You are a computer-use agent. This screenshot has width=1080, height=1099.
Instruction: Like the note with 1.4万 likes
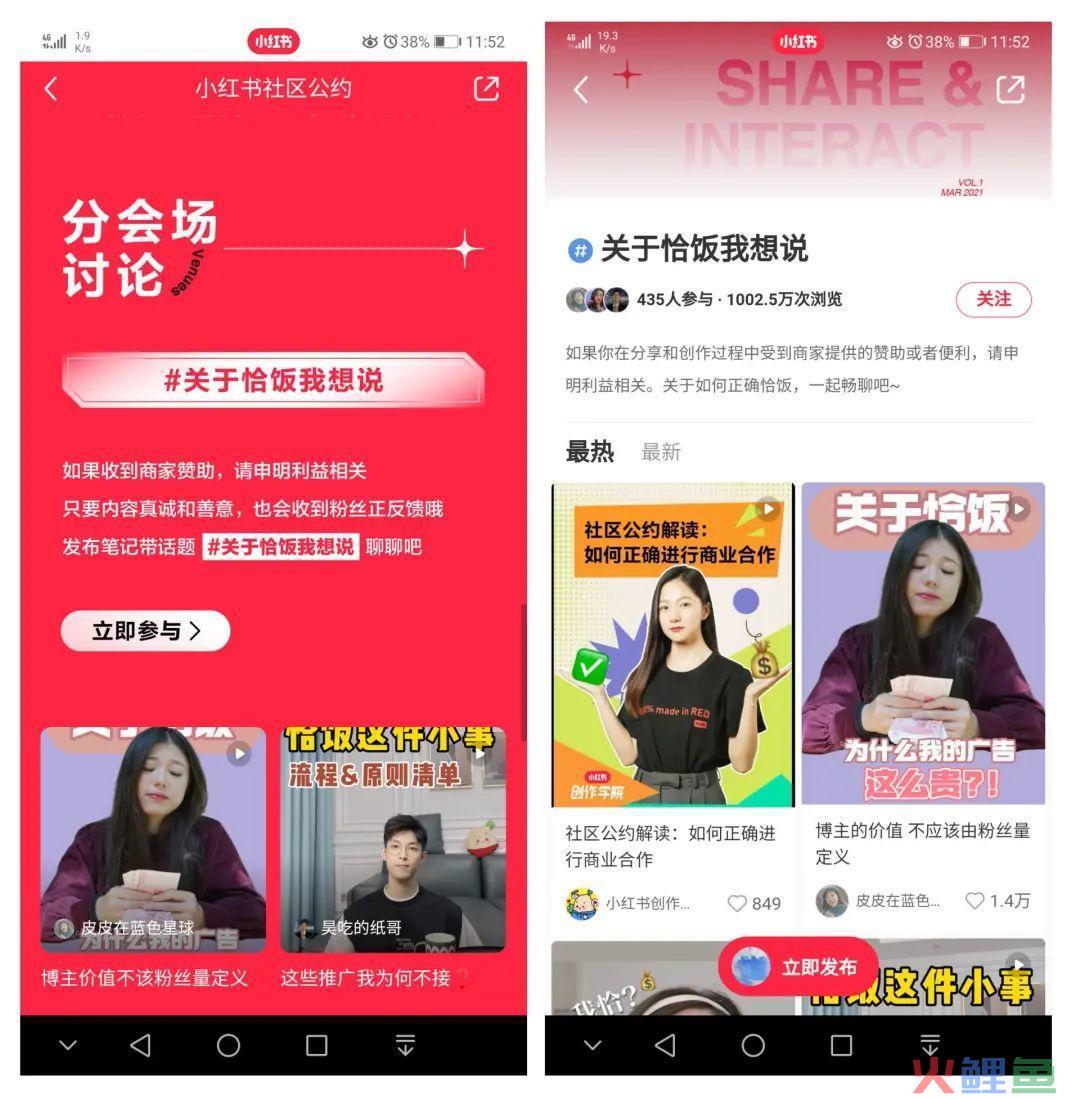[974, 901]
